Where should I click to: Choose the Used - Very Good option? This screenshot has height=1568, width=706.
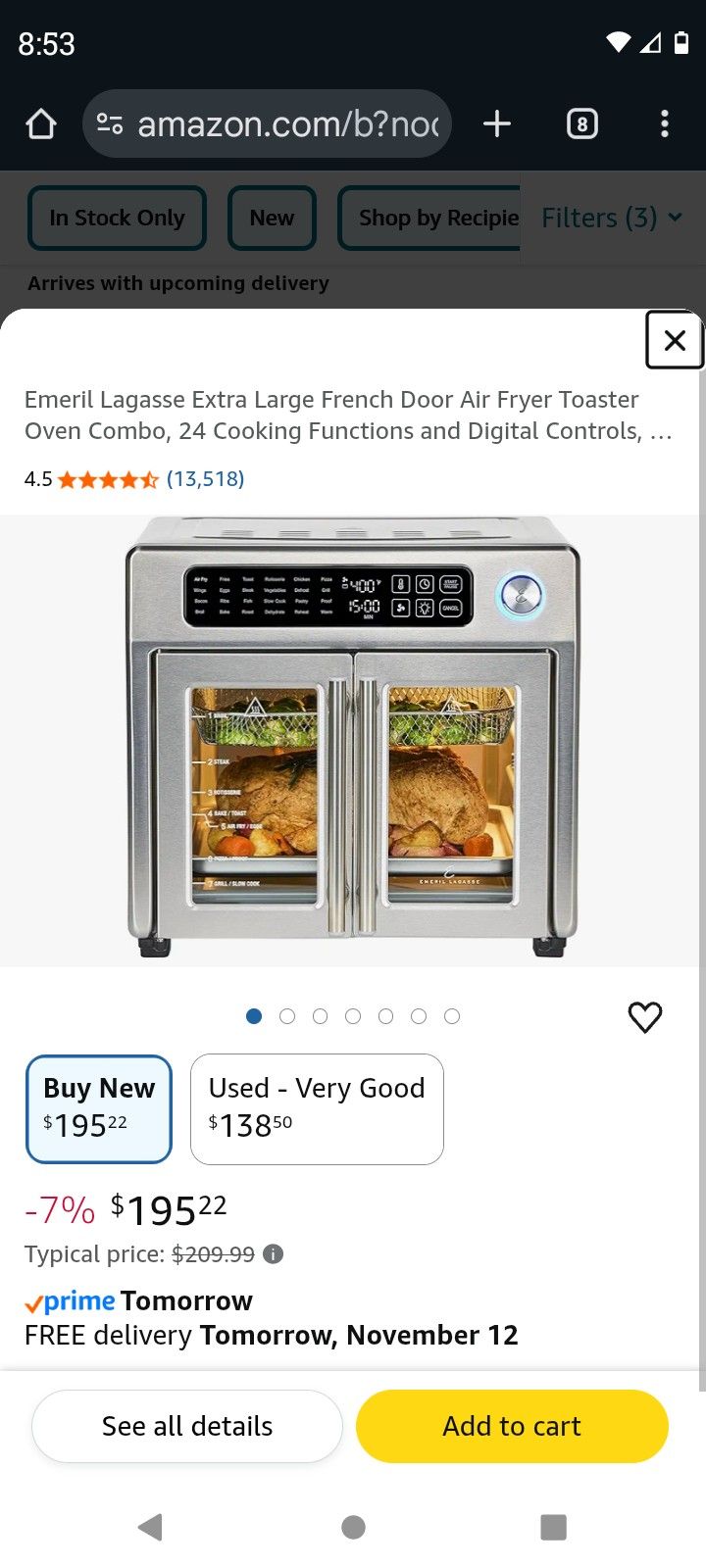pyautogui.click(x=316, y=1108)
